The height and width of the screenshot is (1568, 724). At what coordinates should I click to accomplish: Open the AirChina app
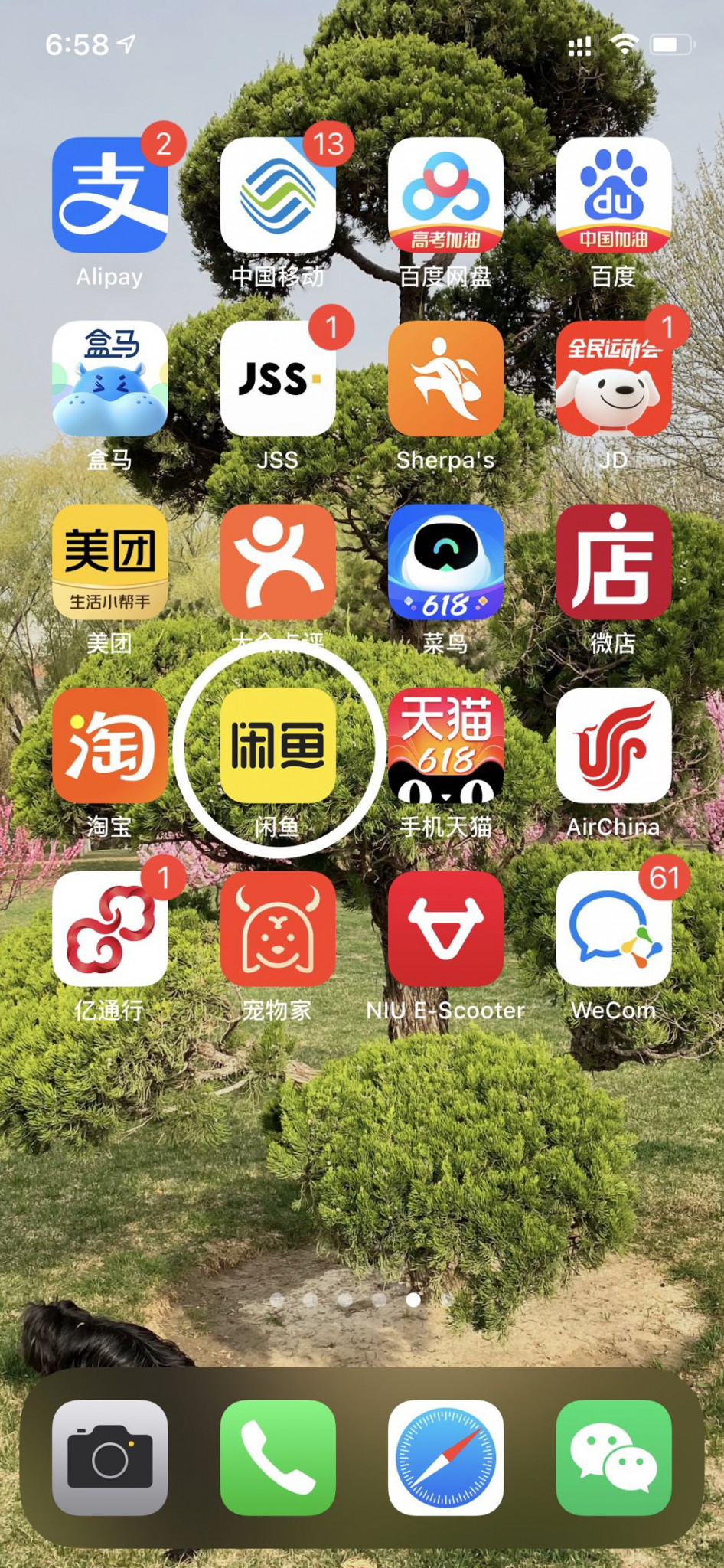(x=613, y=745)
